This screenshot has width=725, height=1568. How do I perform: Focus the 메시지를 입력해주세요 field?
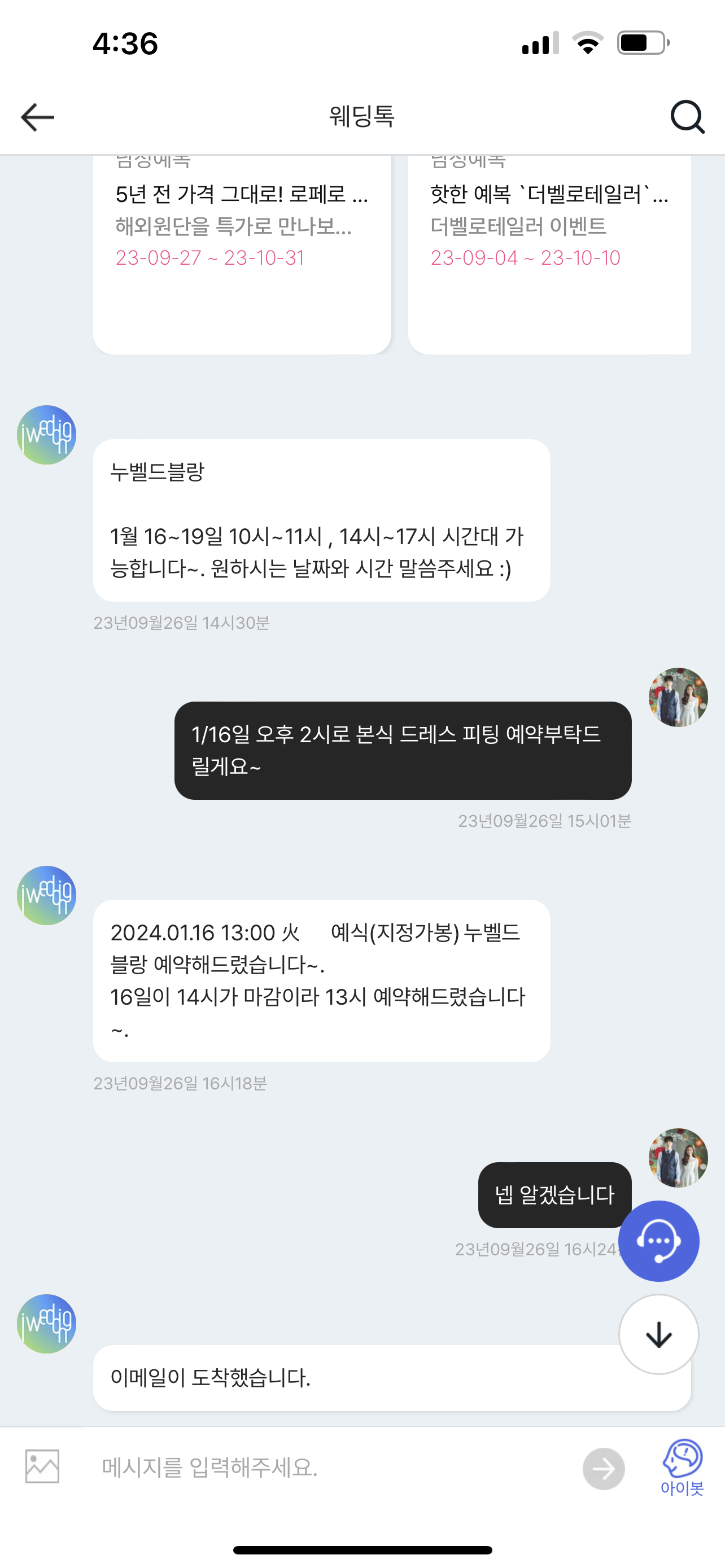click(x=329, y=1468)
